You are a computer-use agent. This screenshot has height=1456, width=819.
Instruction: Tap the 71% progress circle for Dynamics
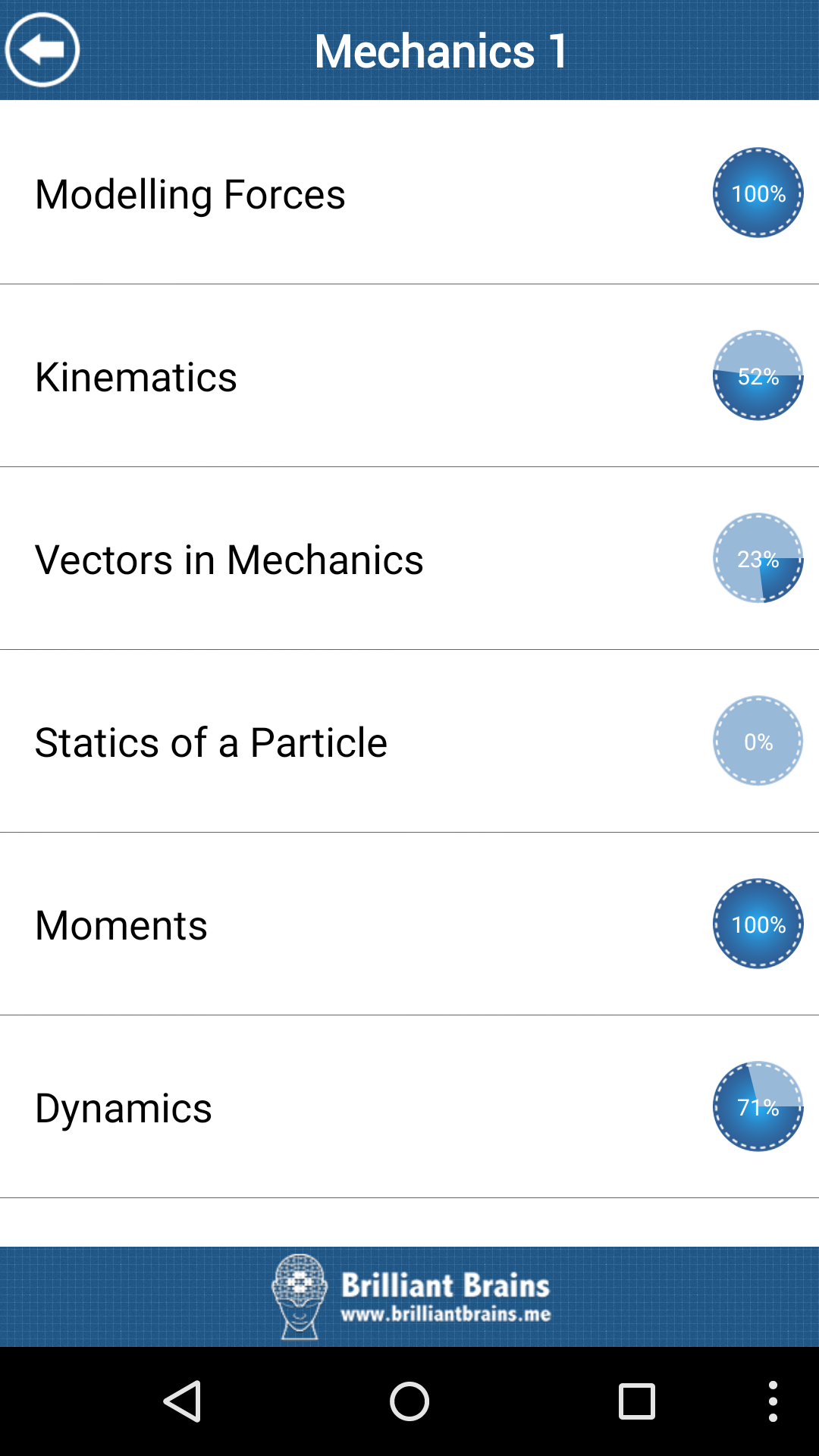[758, 1108]
